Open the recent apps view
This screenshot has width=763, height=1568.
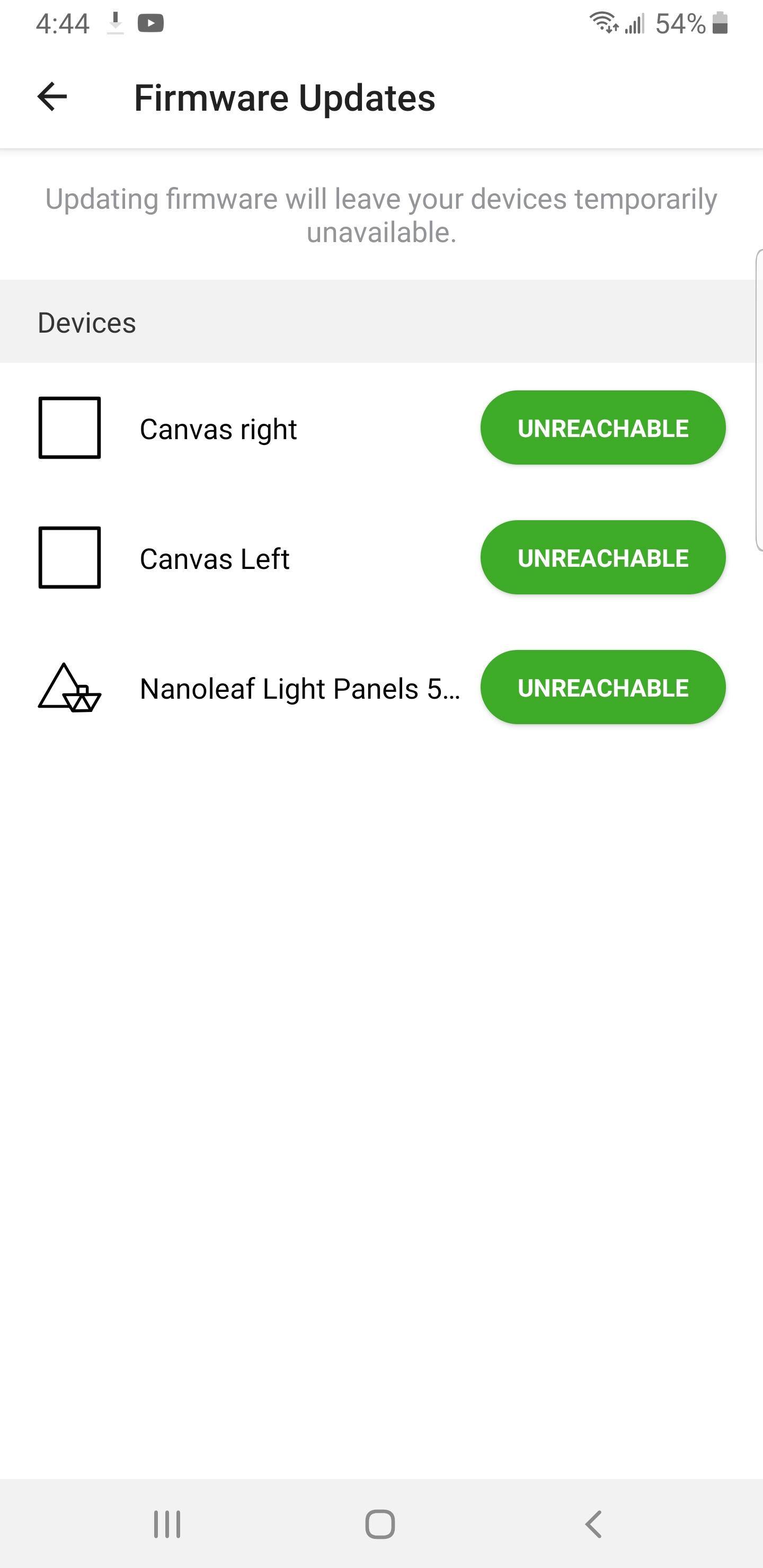[x=167, y=1524]
